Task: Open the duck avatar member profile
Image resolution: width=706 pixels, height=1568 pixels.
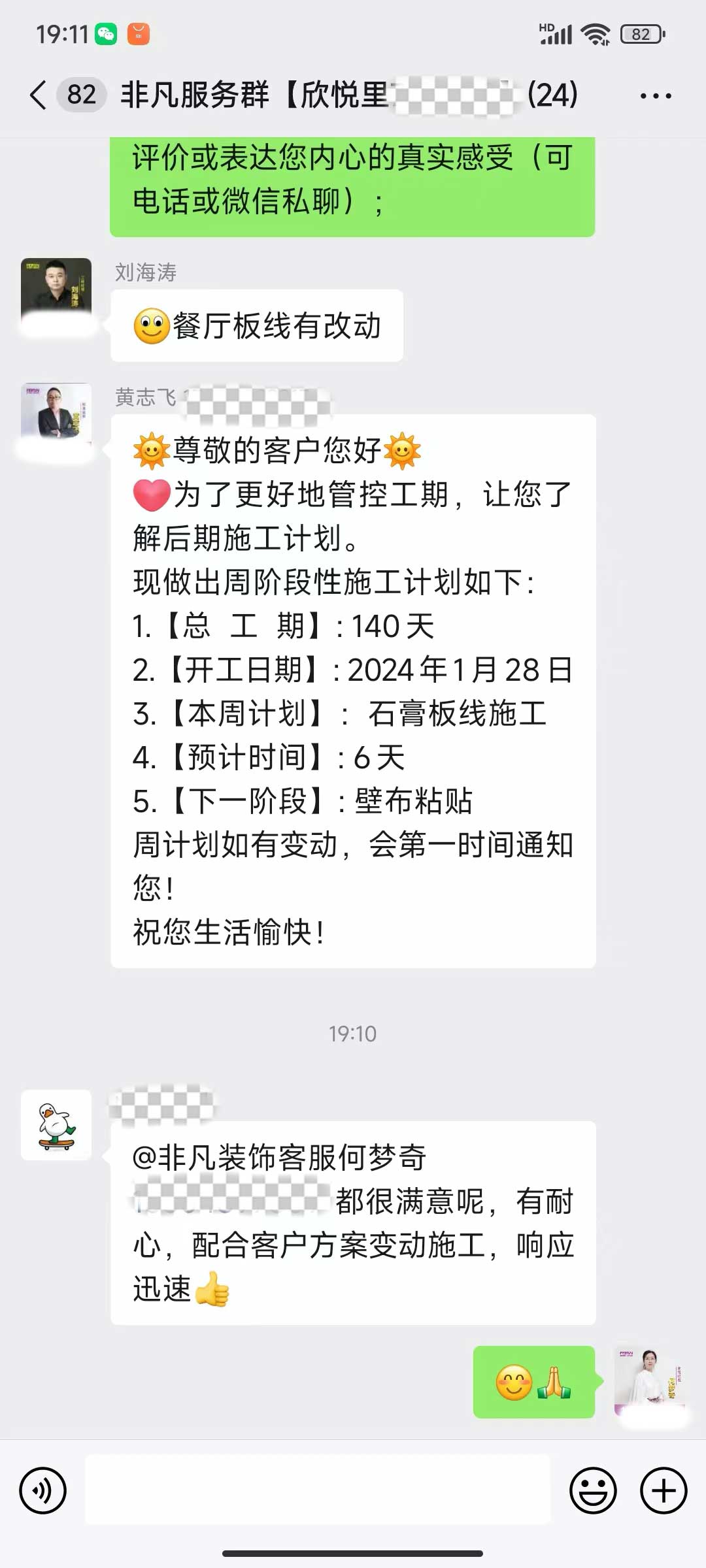Action: pos(56,1124)
